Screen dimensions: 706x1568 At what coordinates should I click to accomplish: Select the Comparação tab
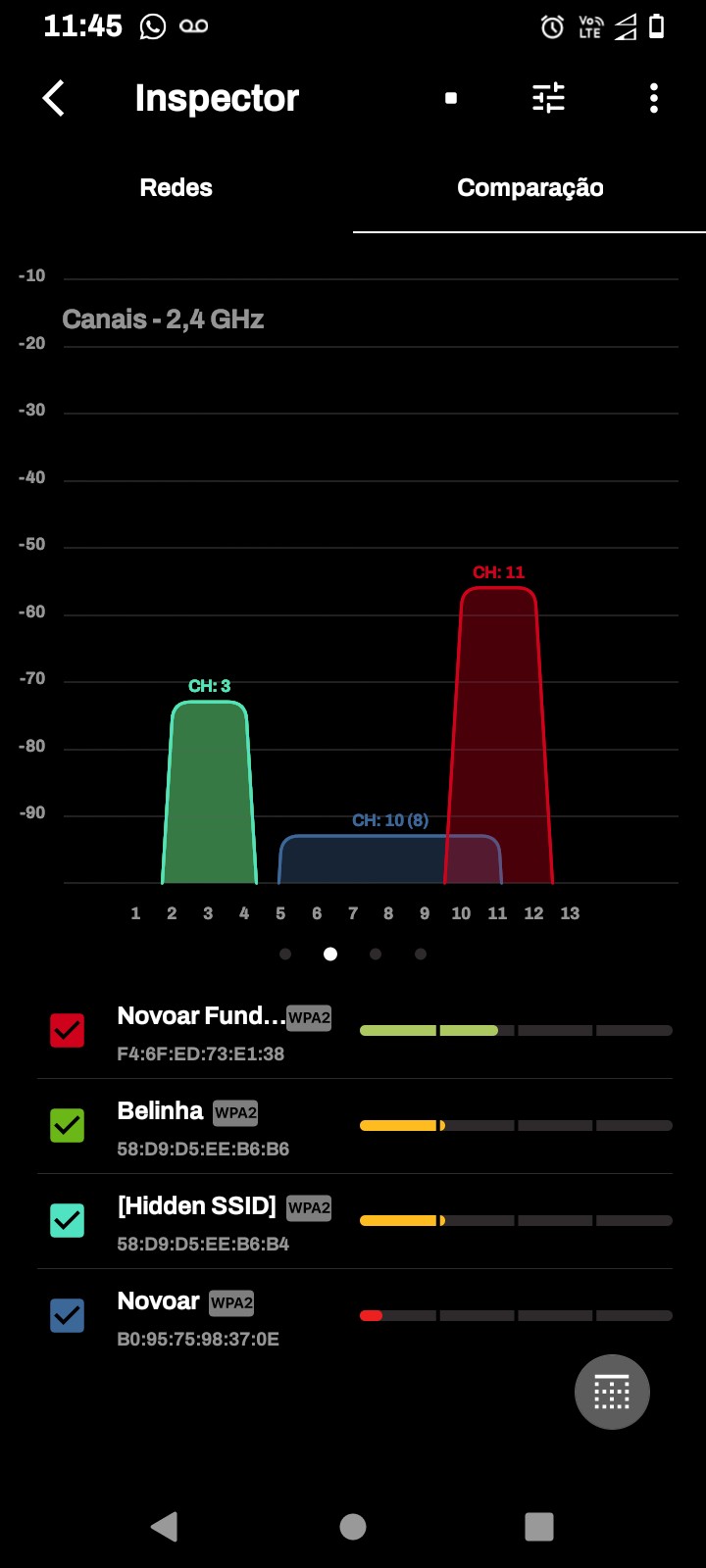click(x=529, y=188)
